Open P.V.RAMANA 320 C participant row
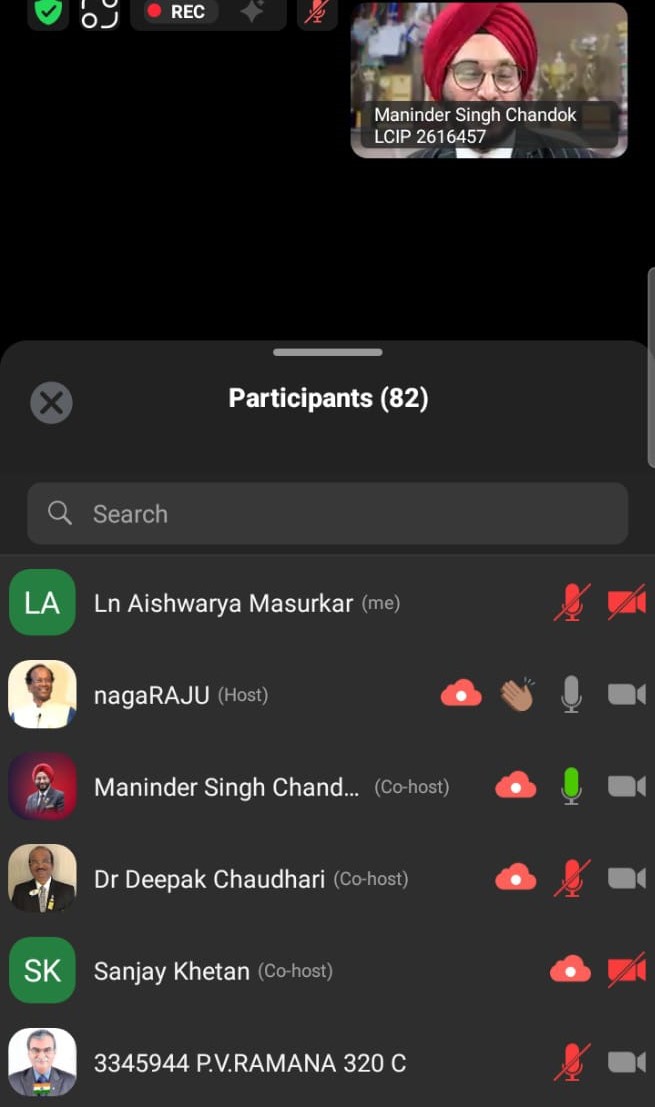 click(249, 1063)
